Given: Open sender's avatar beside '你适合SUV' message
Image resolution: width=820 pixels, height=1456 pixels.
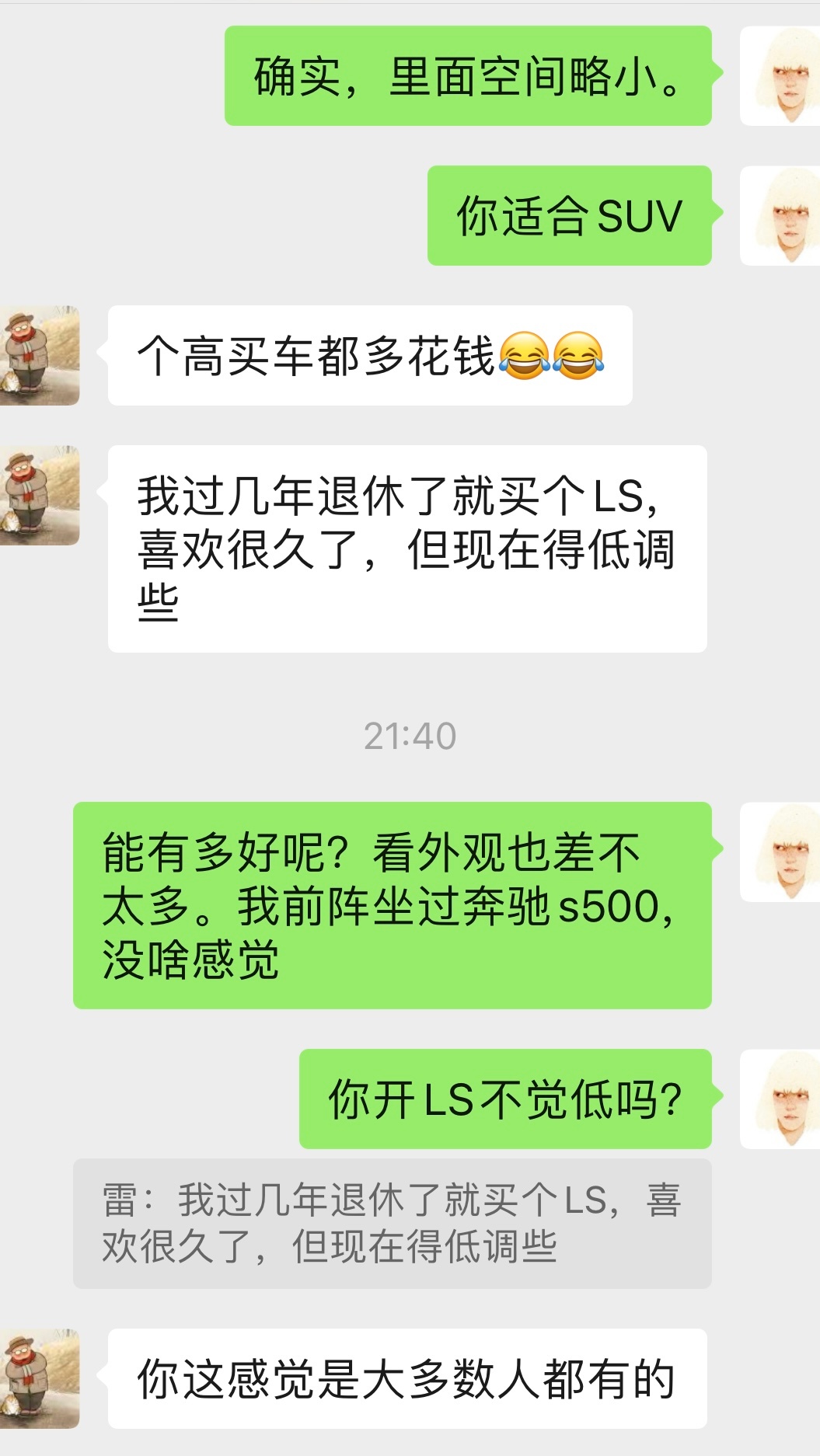Looking at the screenshot, I should (x=780, y=216).
